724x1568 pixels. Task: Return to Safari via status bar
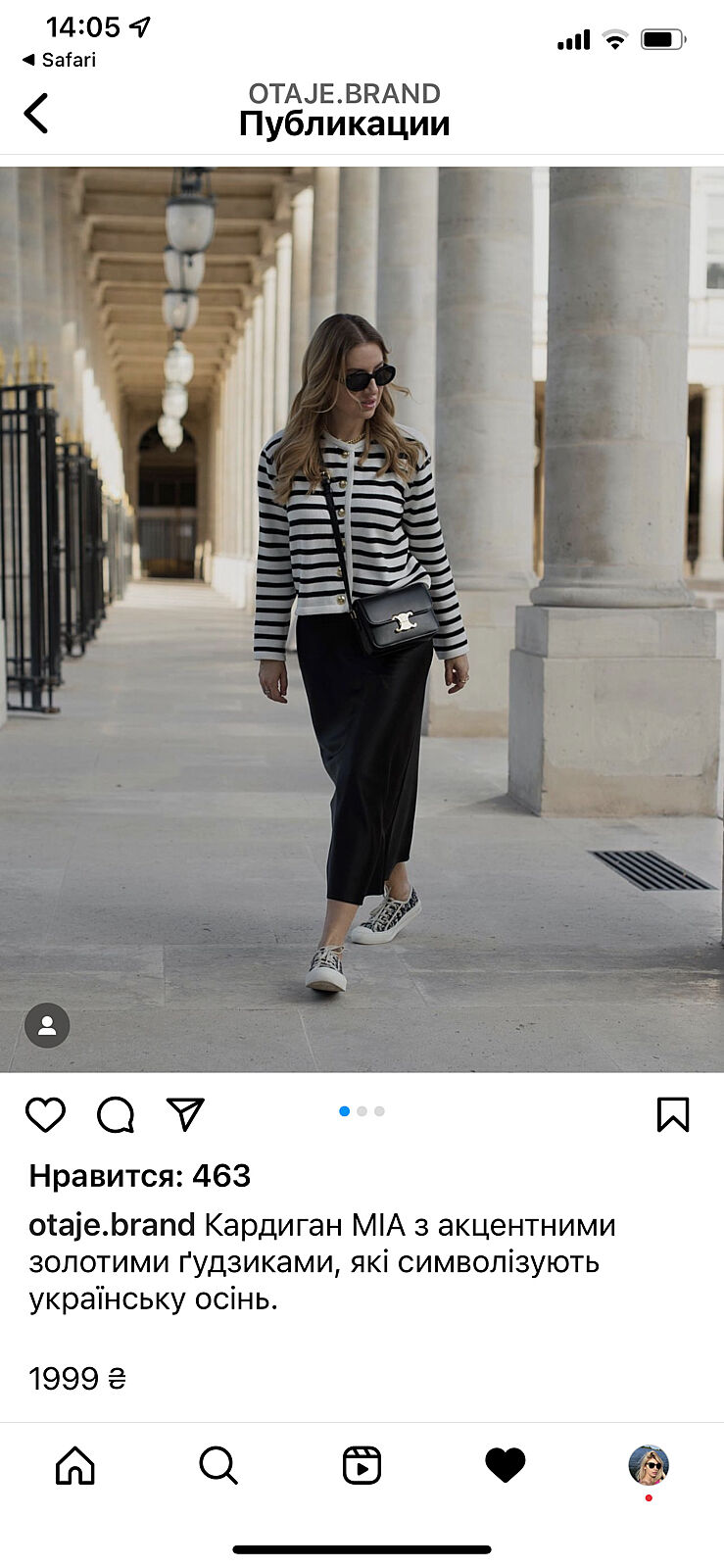(59, 60)
